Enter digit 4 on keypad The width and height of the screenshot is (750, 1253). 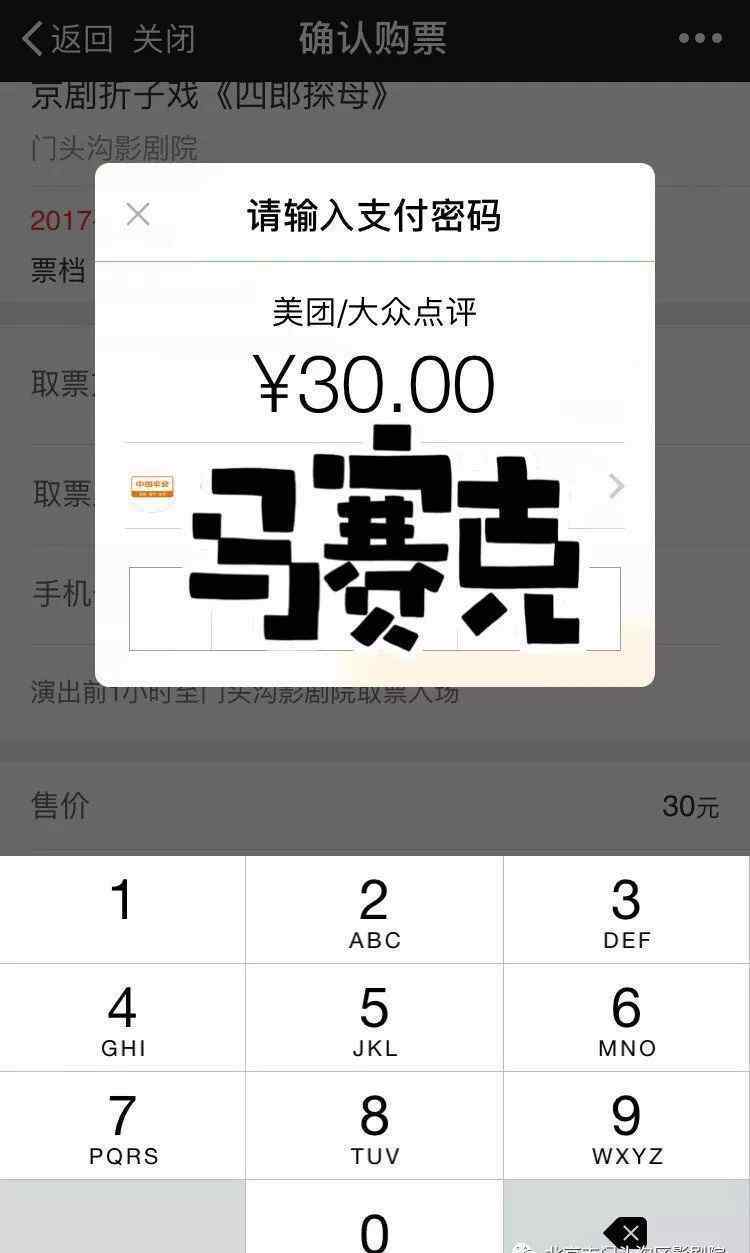pos(122,1018)
